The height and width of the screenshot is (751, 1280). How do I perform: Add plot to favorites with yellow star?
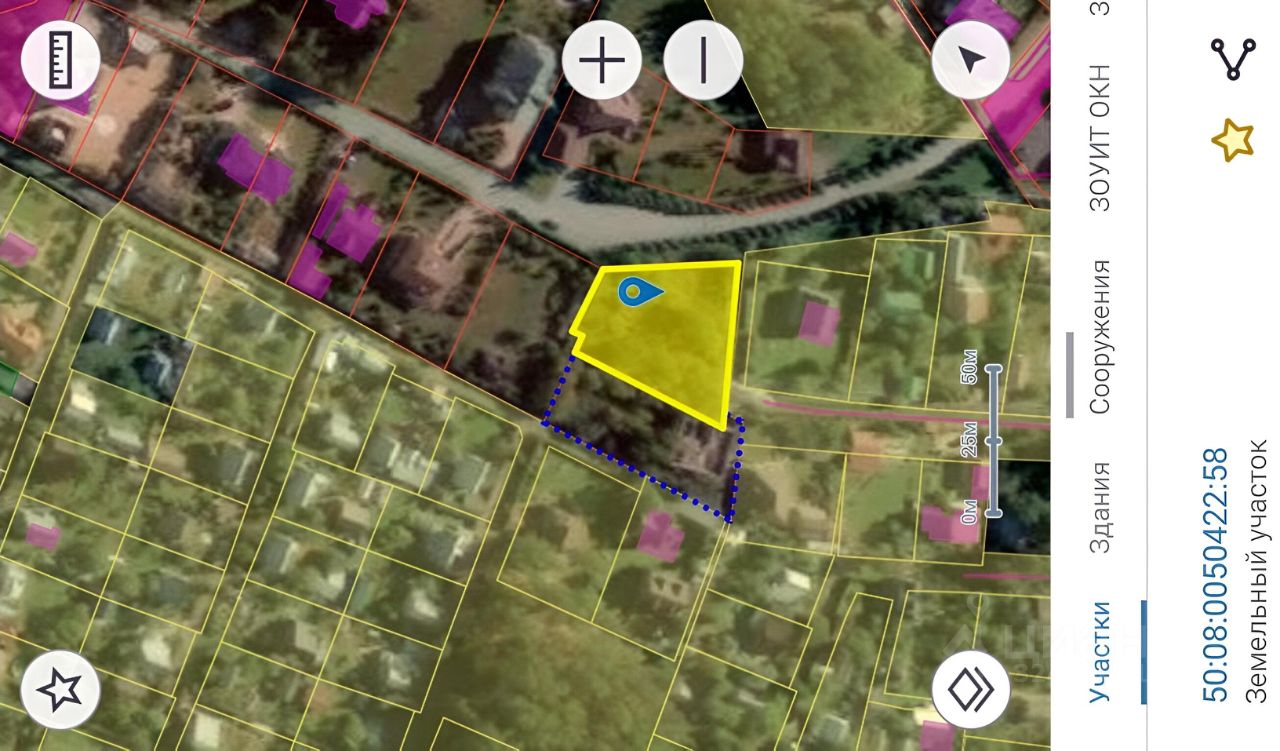[x=1233, y=140]
